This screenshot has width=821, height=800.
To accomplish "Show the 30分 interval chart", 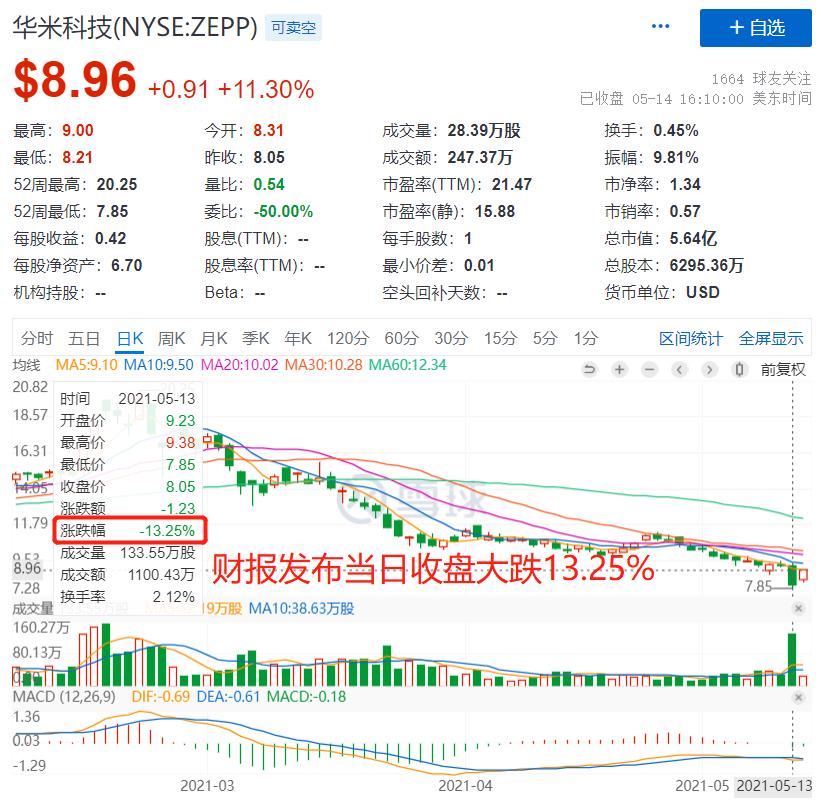I will (x=451, y=338).
